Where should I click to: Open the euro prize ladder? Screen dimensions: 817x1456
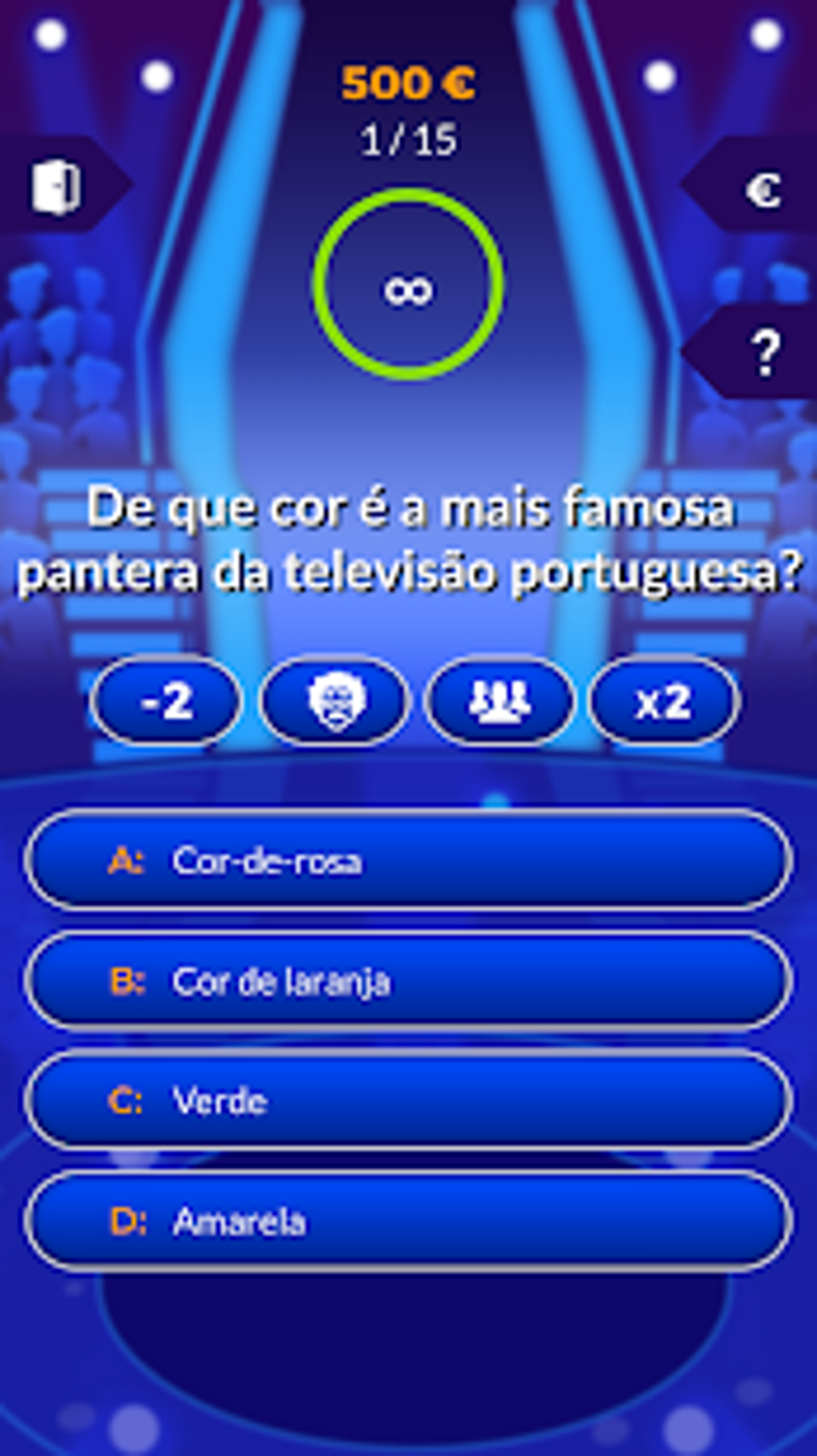click(x=761, y=190)
